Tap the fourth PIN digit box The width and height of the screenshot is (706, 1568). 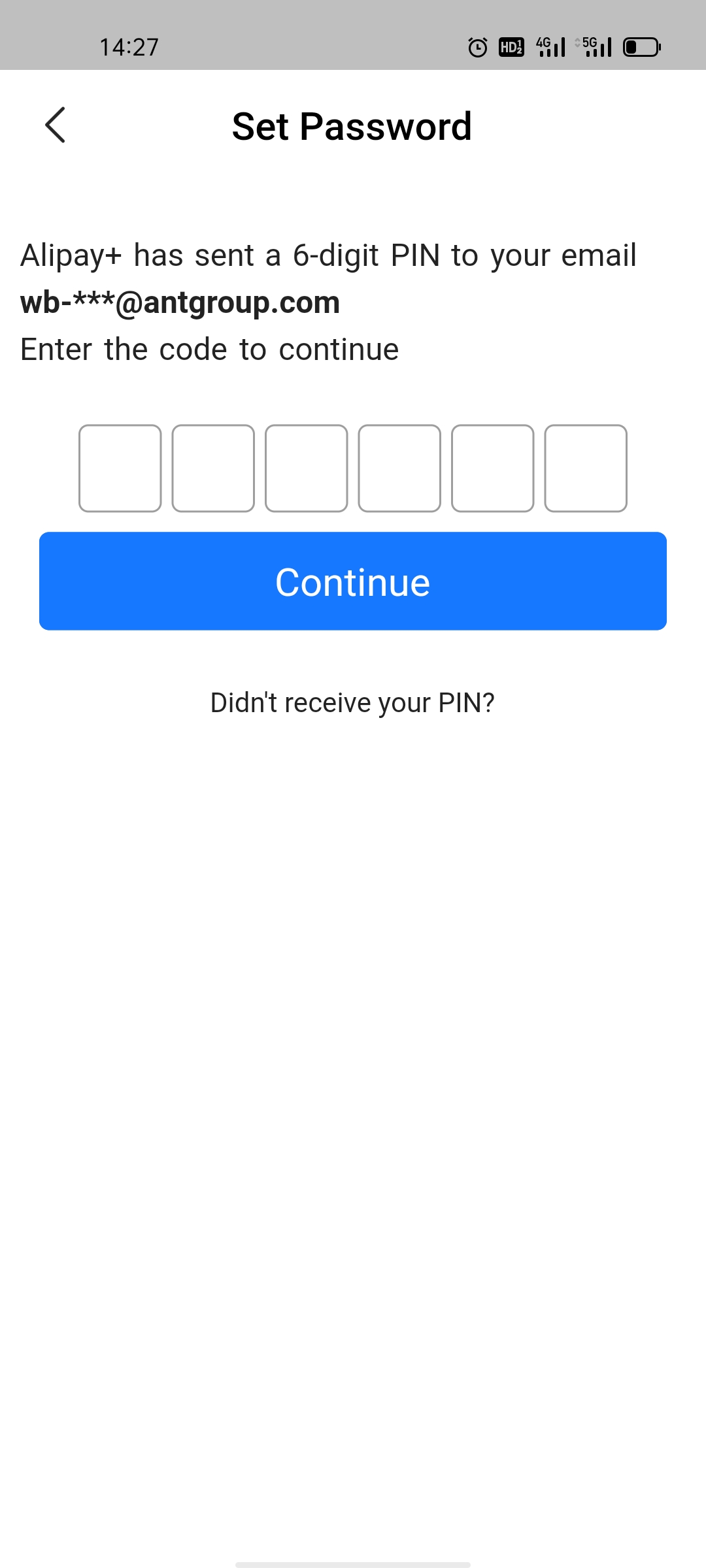(399, 468)
